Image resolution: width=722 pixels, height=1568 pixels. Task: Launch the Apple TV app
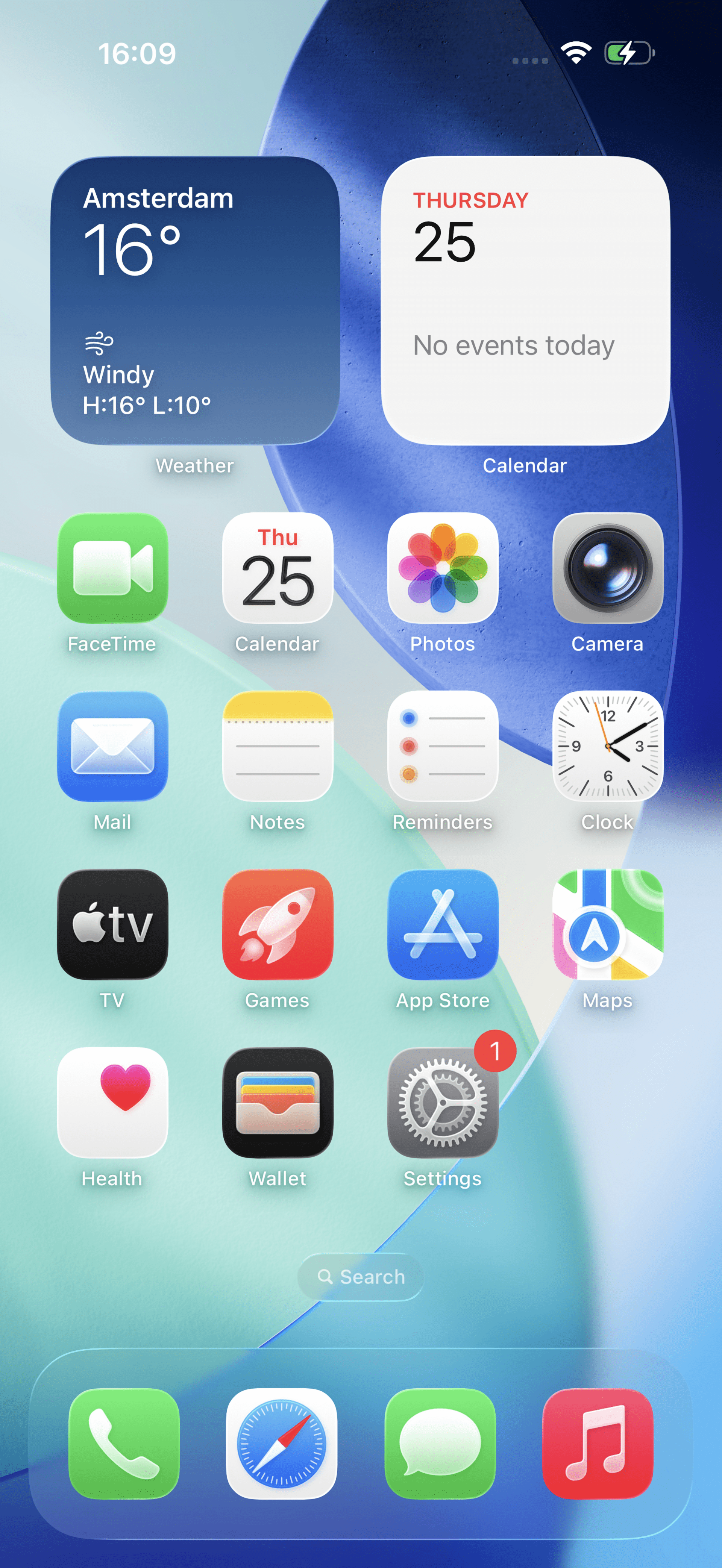pyautogui.click(x=112, y=924)
